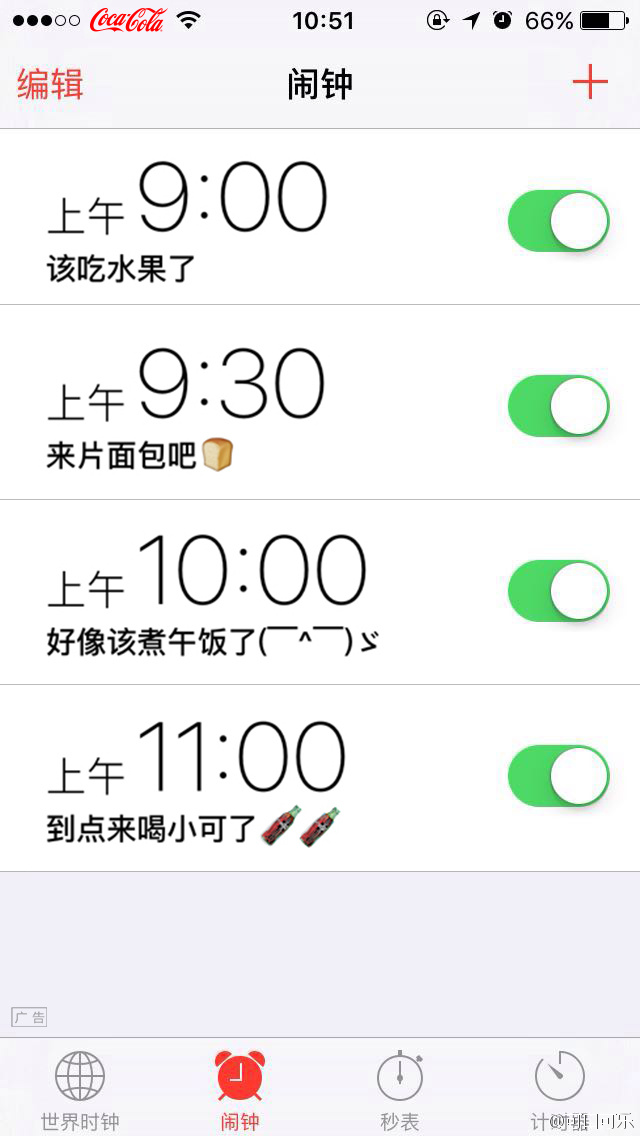
Task: Add a new alarm with the plus icon
Action: pos(590,82)
